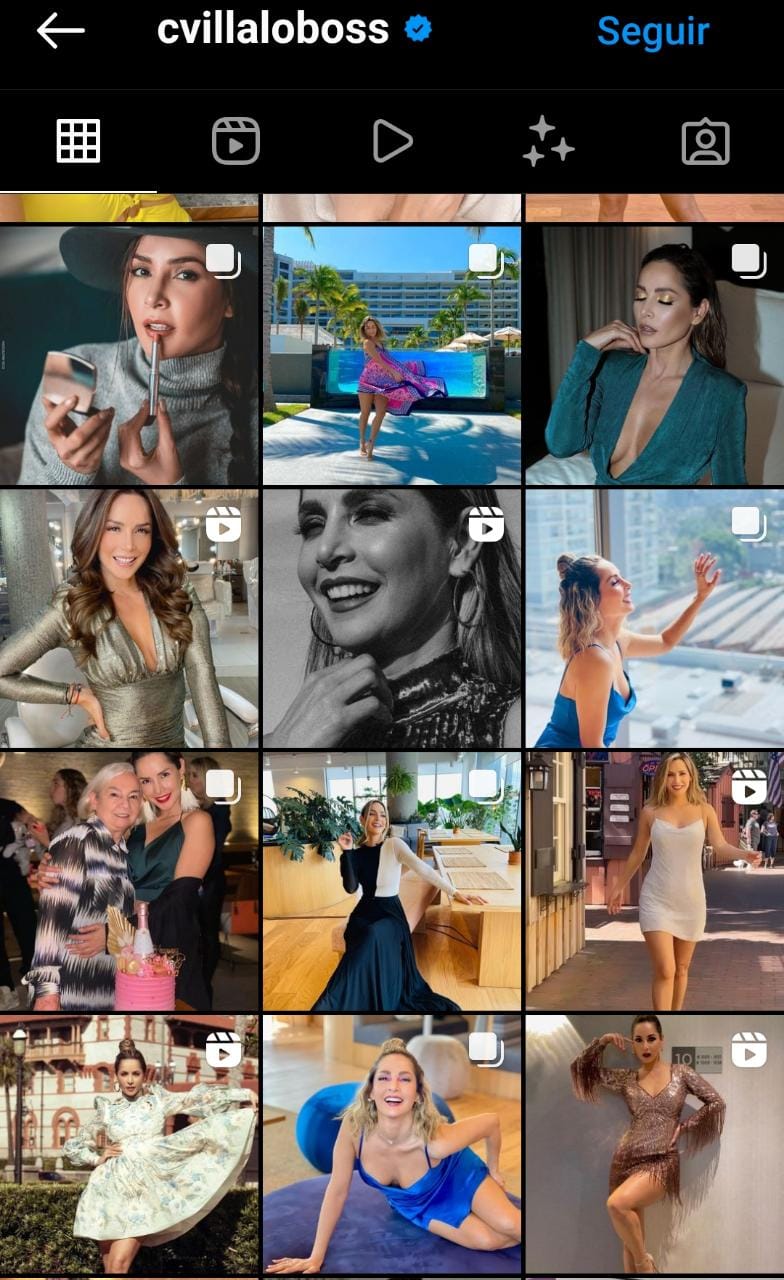Play the sequin fringe dress reel
Viewport: 784px width, 1280px height.
tap(655, 1144)
